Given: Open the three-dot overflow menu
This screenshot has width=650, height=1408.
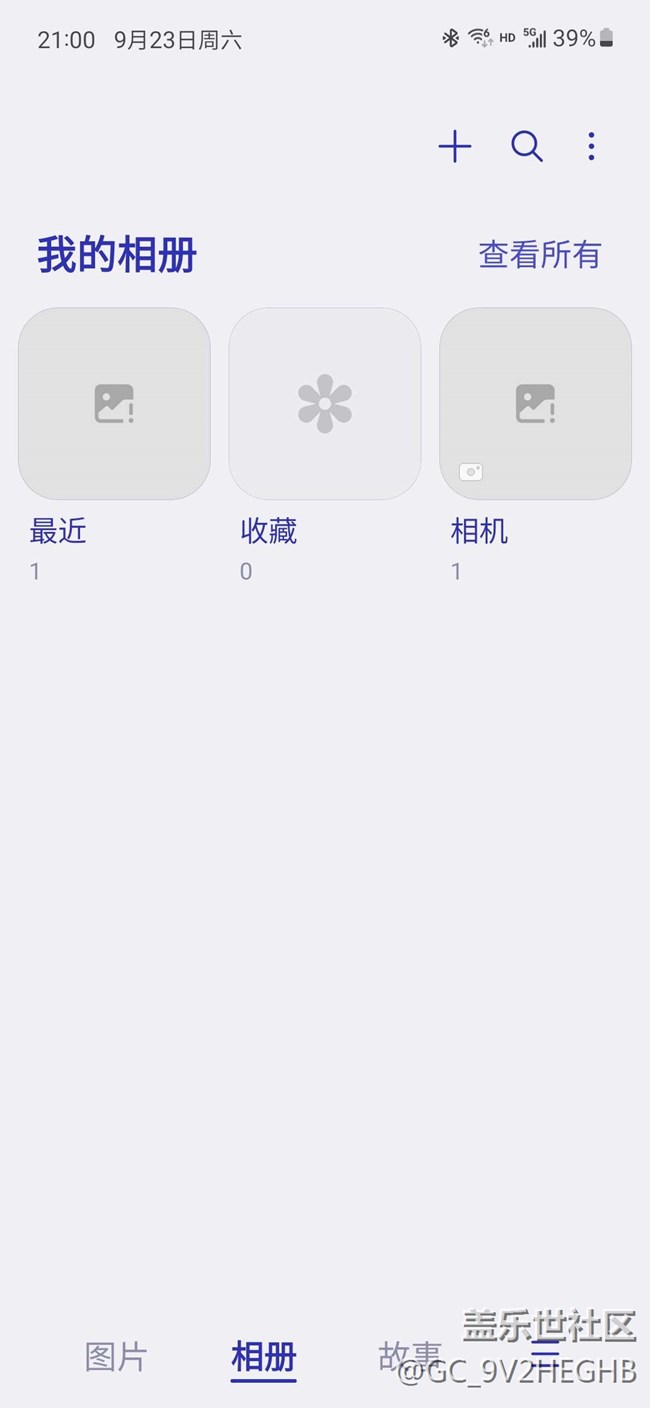Looking at the screenshot, I should point(591,147).
